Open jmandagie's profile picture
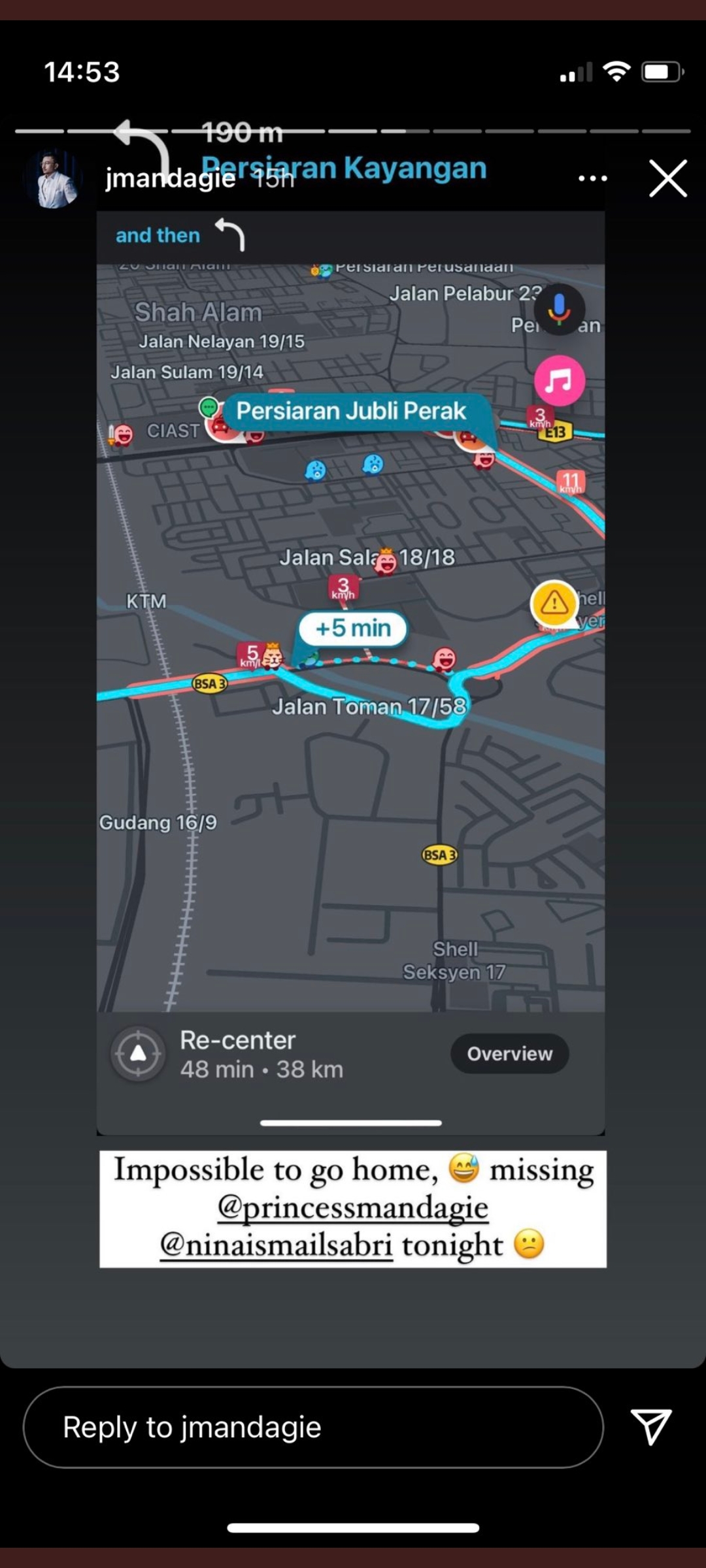The image size is (706, 1568). pos(54,178)
